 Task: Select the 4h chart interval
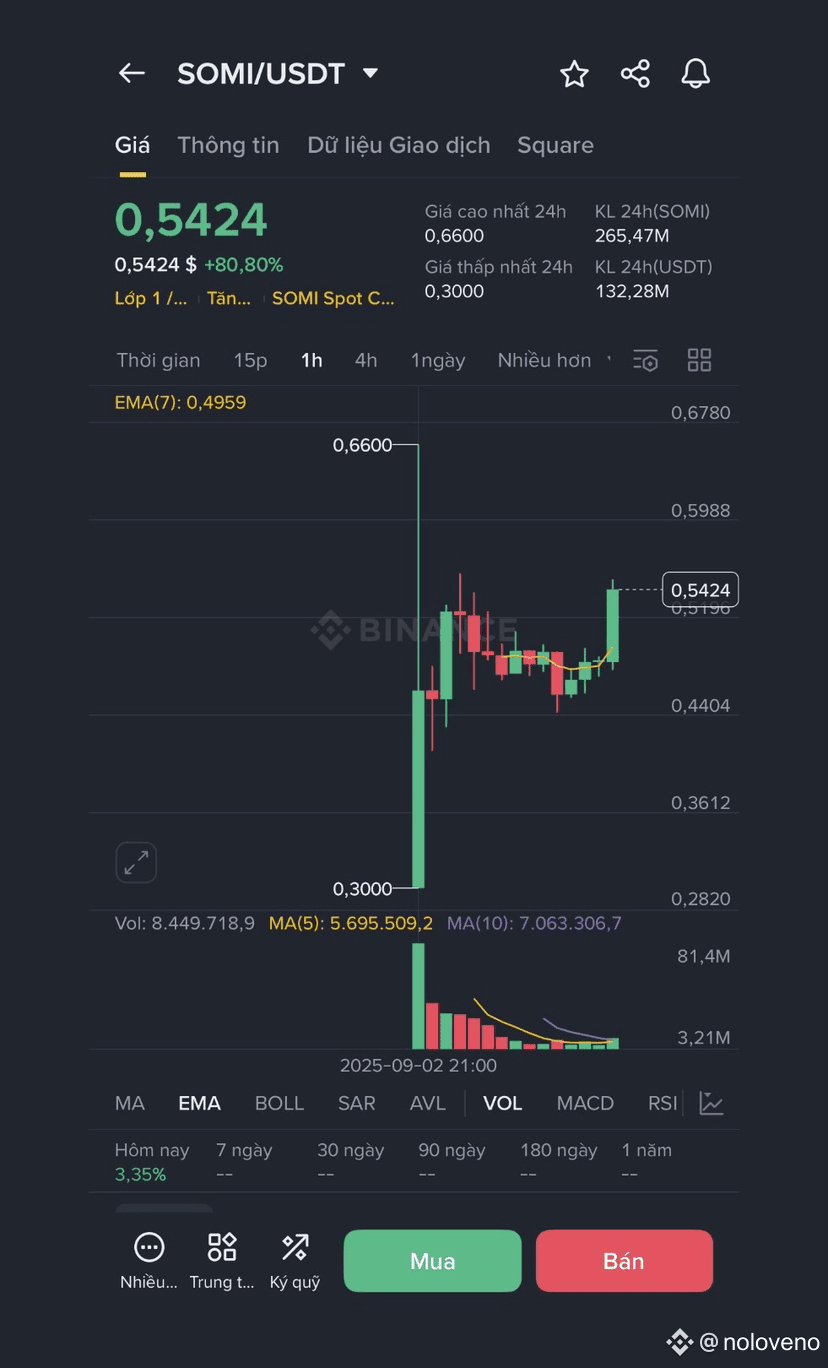[366, 360]
